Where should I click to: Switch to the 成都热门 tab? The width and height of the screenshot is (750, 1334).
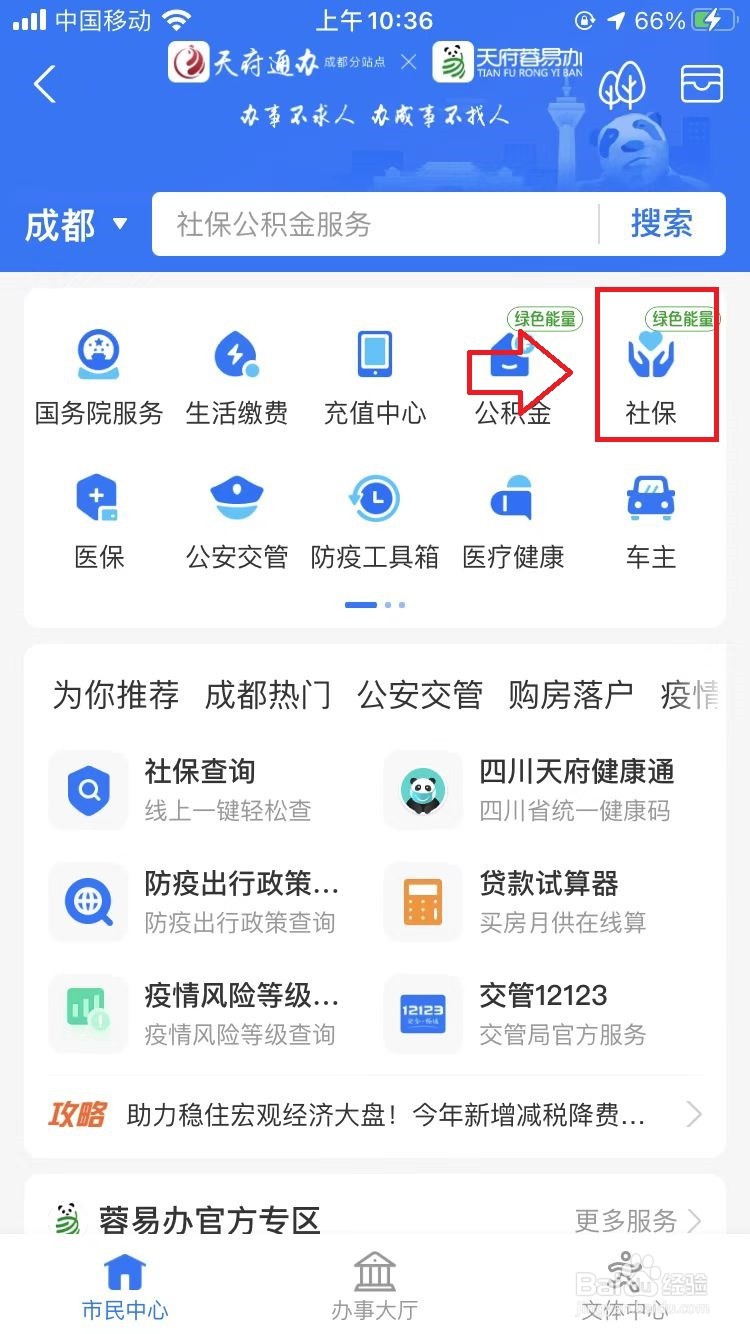[268, 695]
